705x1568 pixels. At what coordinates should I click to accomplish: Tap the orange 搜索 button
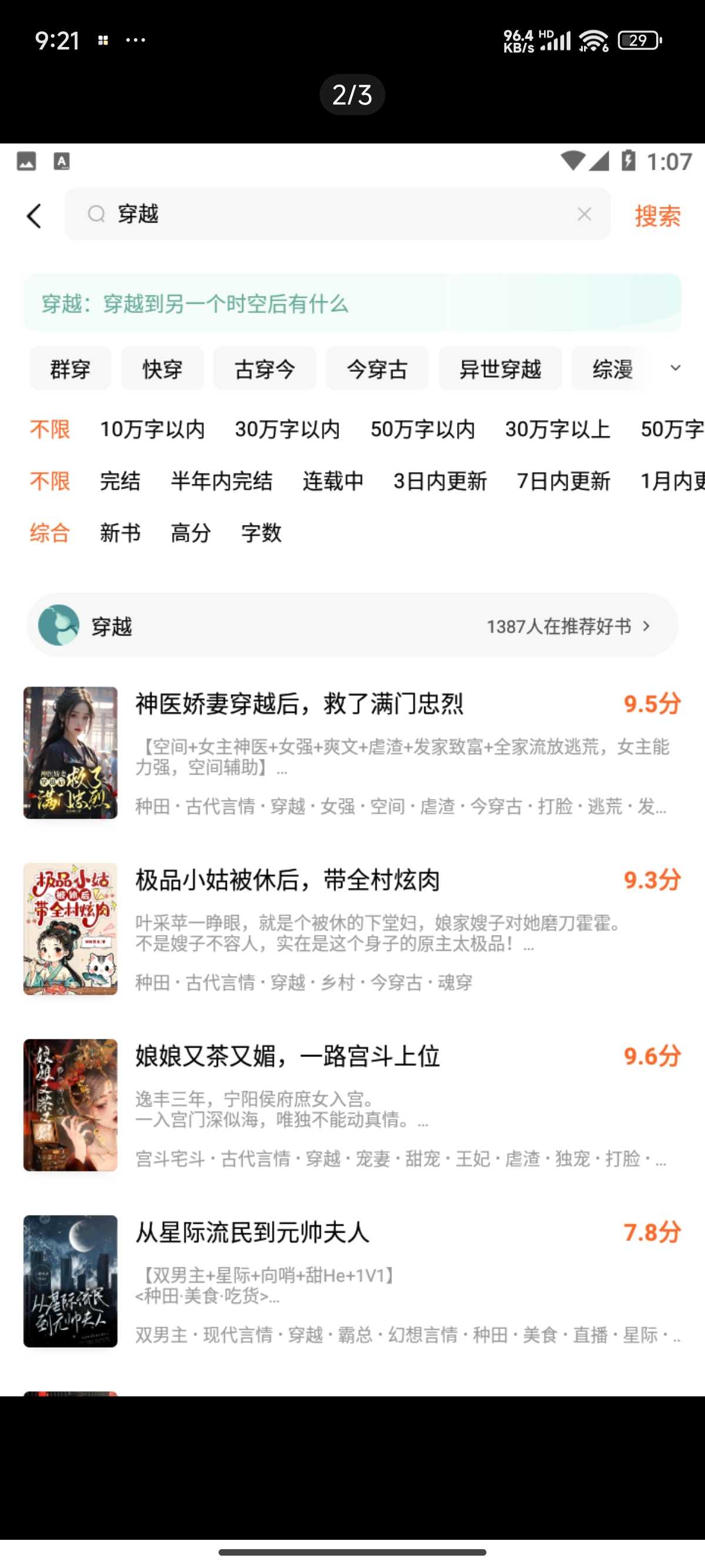click(x=657, y=216)
